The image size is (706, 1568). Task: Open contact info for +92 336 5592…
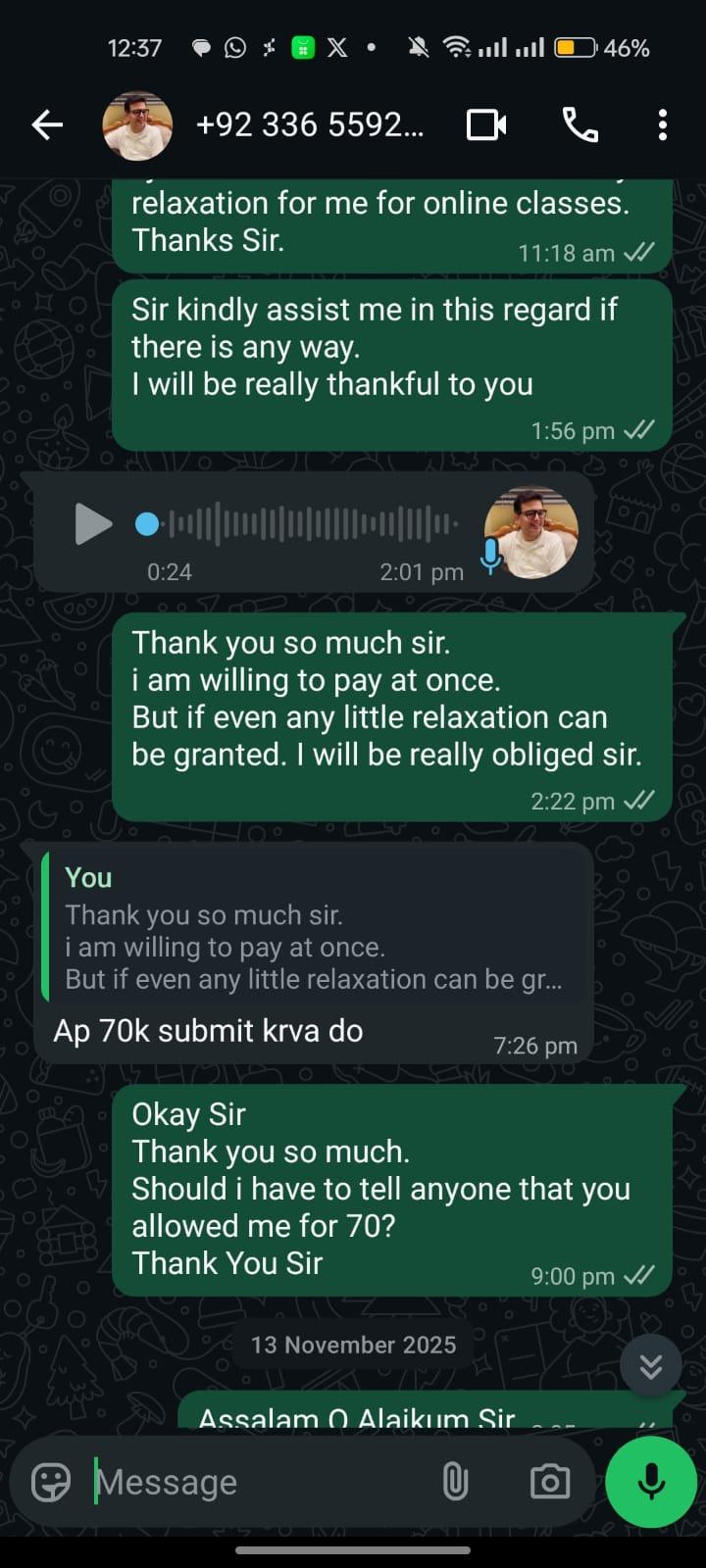pos(310,125)
